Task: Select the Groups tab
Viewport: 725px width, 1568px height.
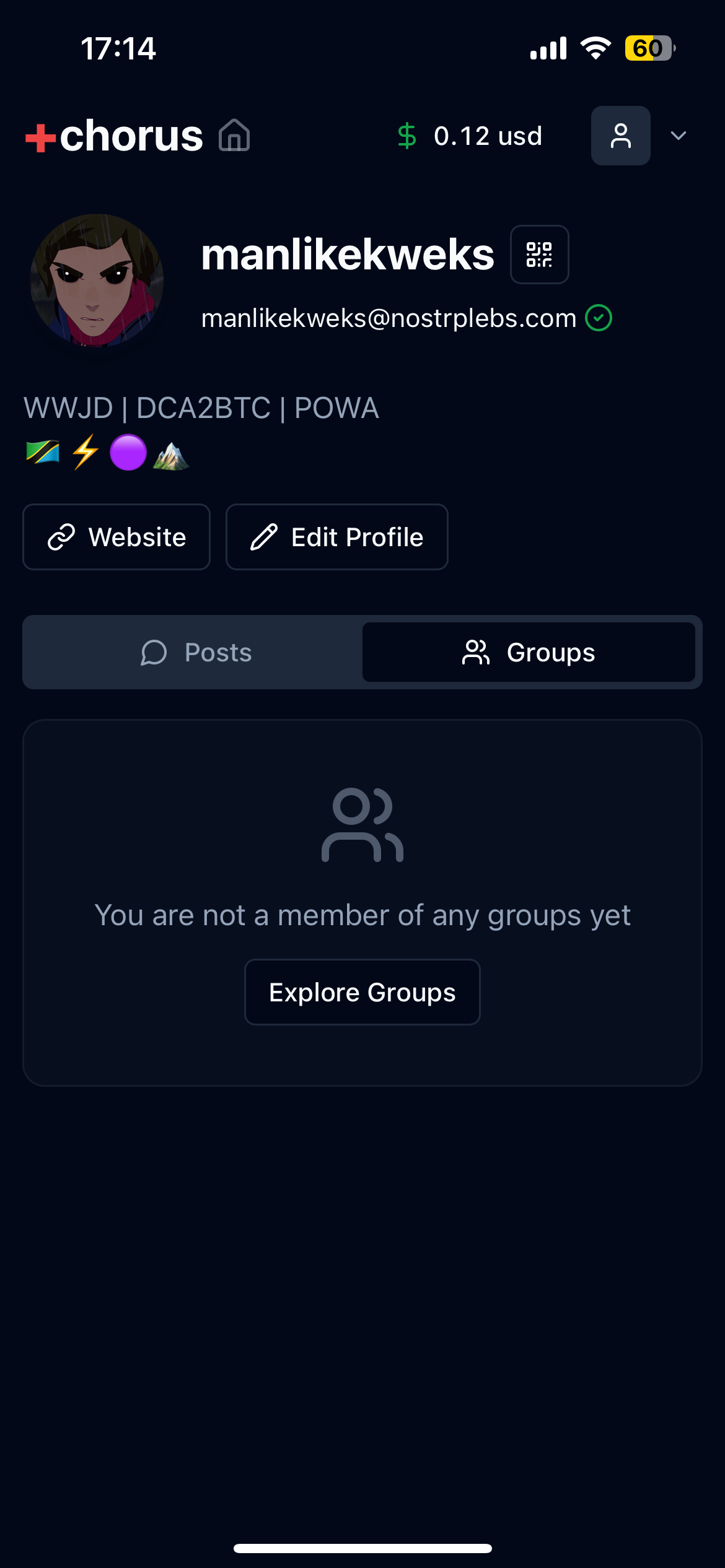Action: tap(529, 652)
